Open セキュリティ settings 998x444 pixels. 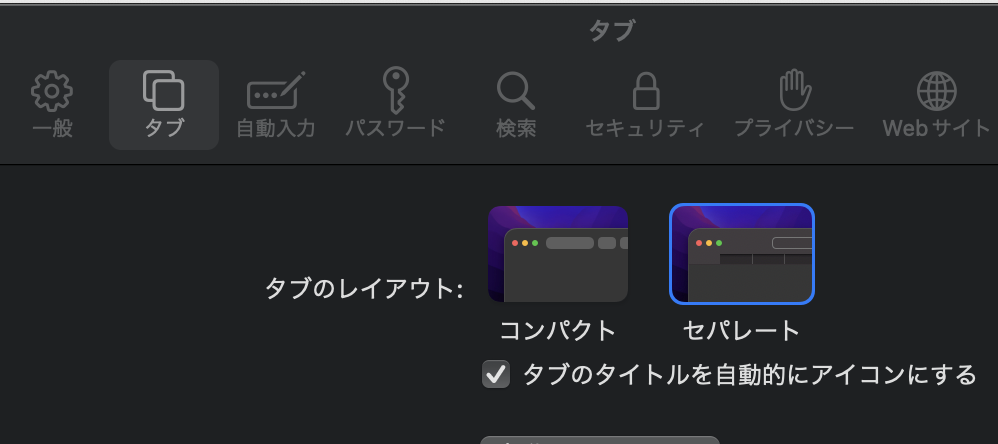click(645, 105)
